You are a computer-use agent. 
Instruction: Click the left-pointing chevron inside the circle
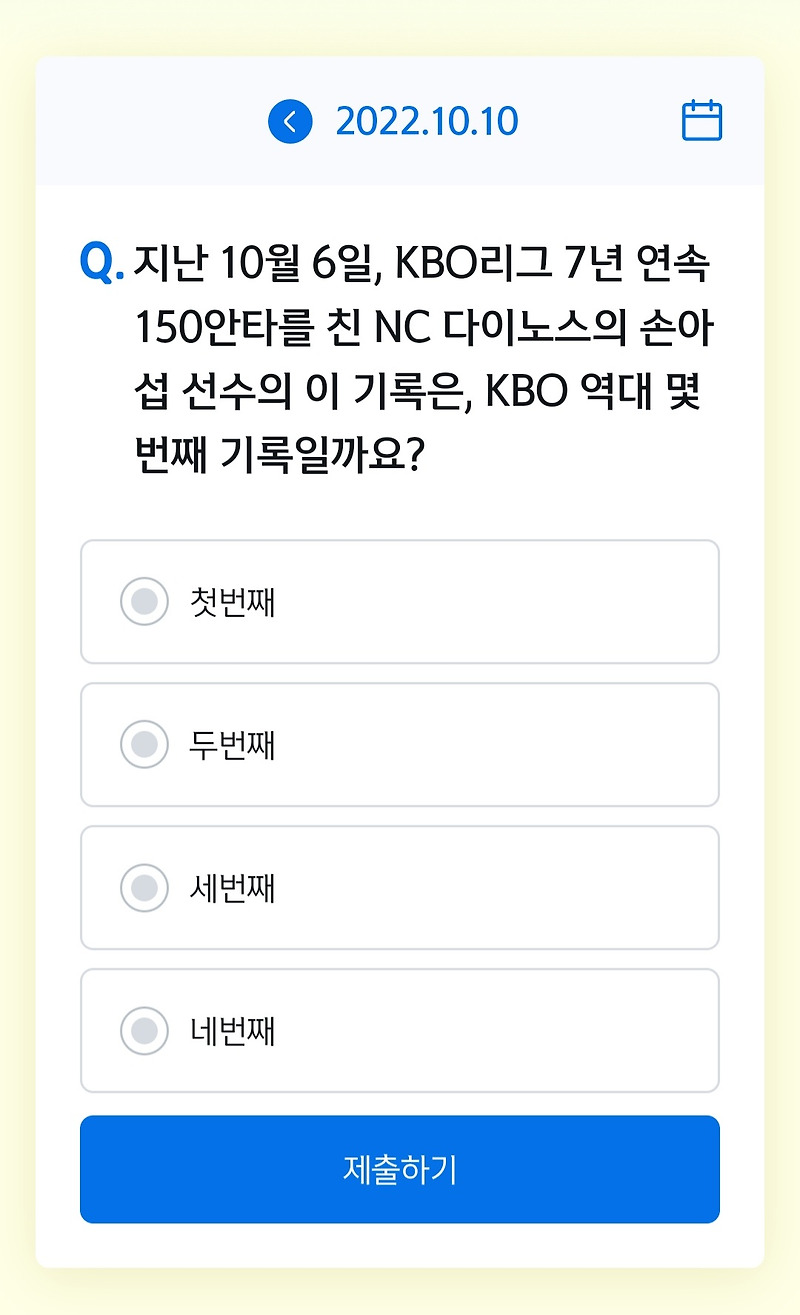pos(289,120)
